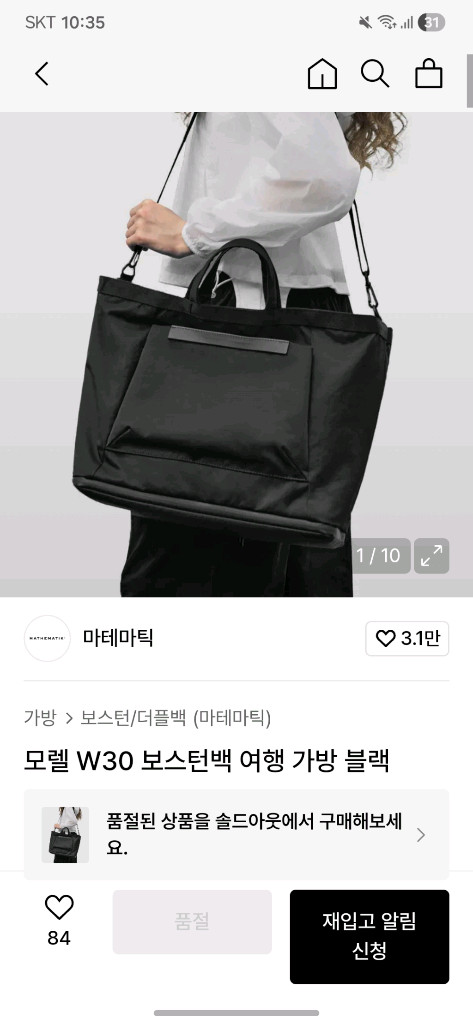Like this product with the heart icon
Viewport: 473px width, 1024px height.
(x=59, y=920)
